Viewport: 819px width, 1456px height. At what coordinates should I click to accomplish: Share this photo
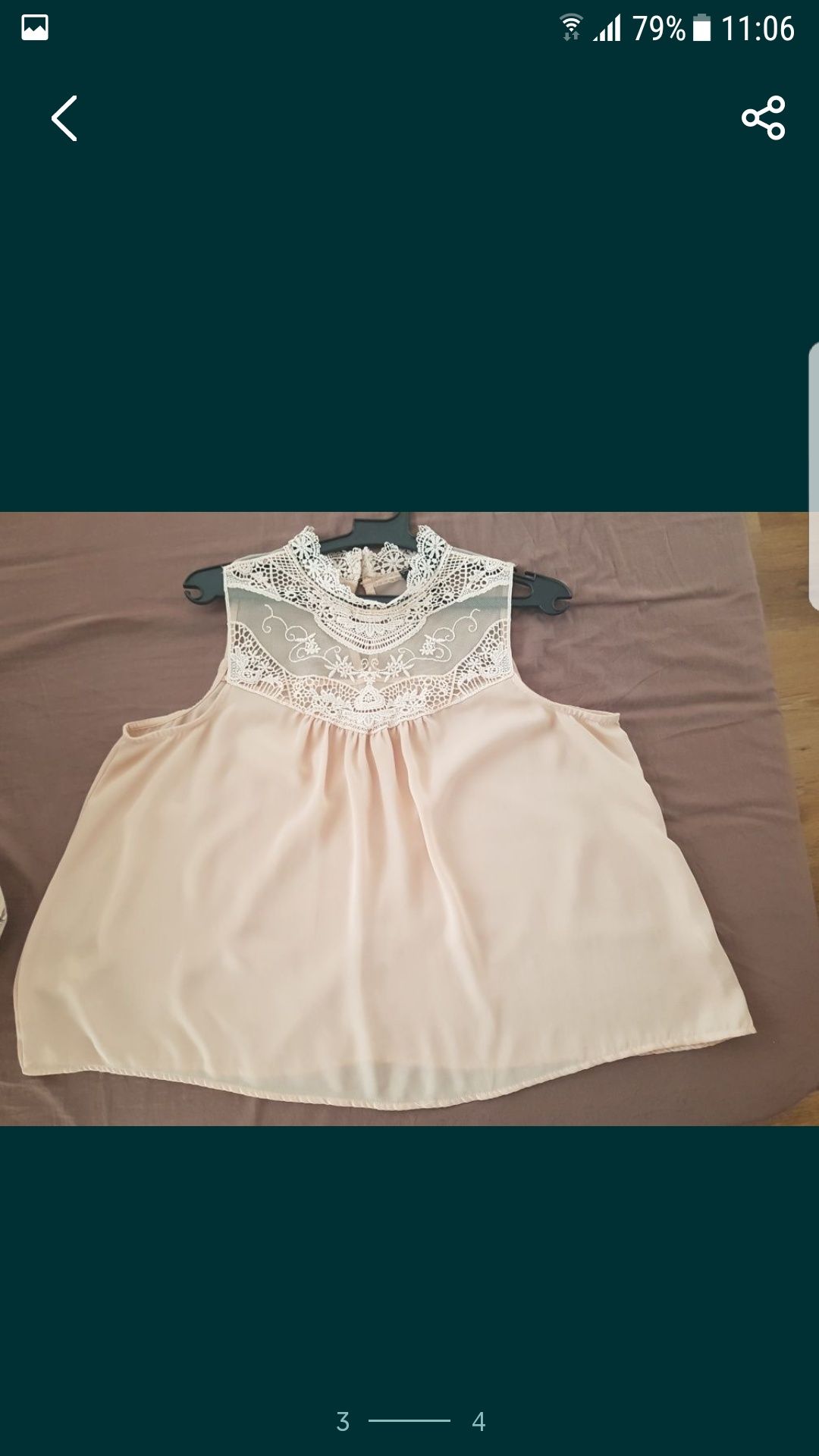(x=763, y=118)
